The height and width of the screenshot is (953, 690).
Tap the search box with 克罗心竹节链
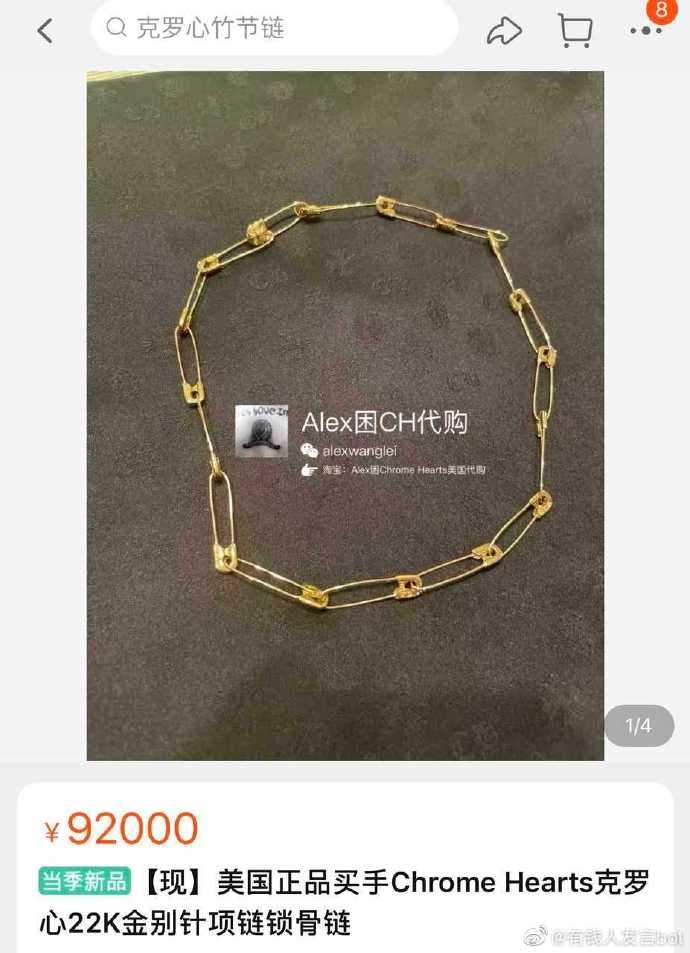tap(274, 28)
